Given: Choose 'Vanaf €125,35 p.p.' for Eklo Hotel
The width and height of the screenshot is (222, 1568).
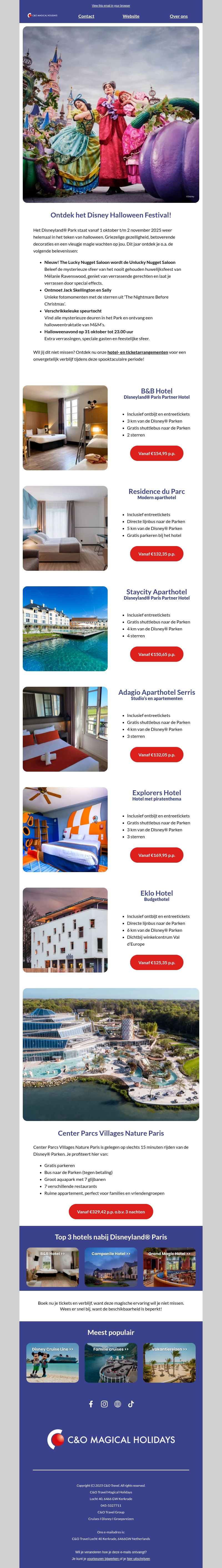Looking at the screenshot, I should pyautogui.click(x=156, y=962).
